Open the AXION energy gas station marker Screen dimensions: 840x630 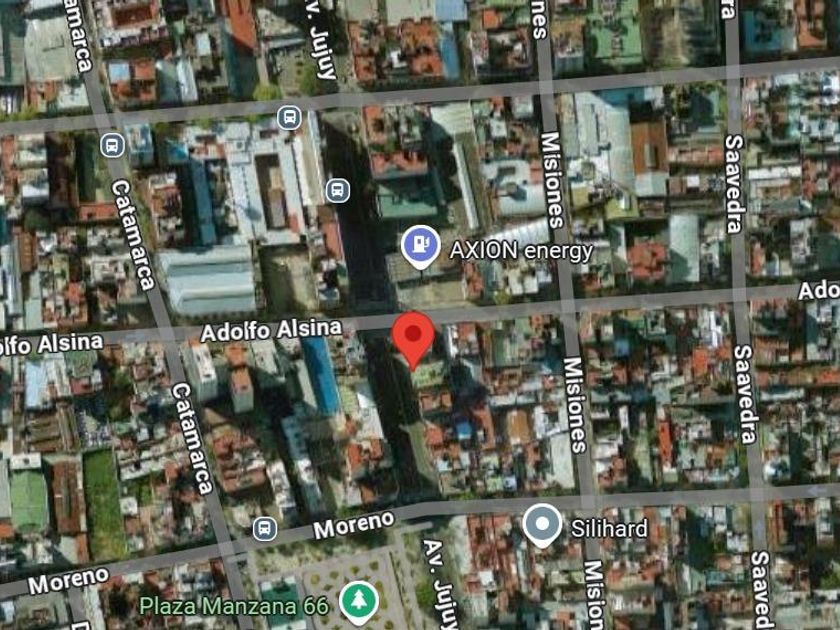click(x=421, y=246)
